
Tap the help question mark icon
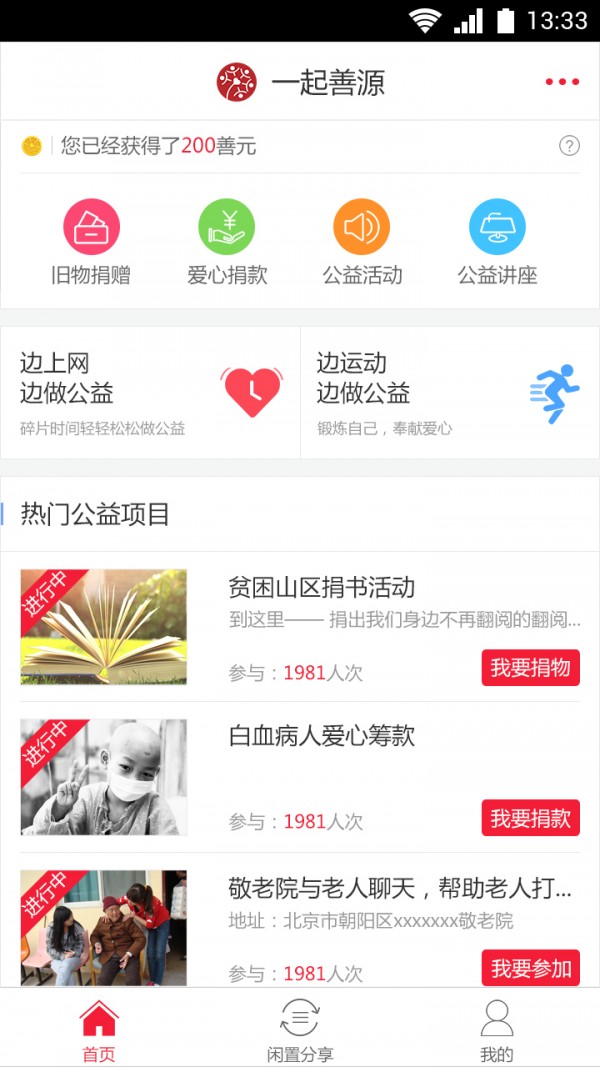pos(569,146)
